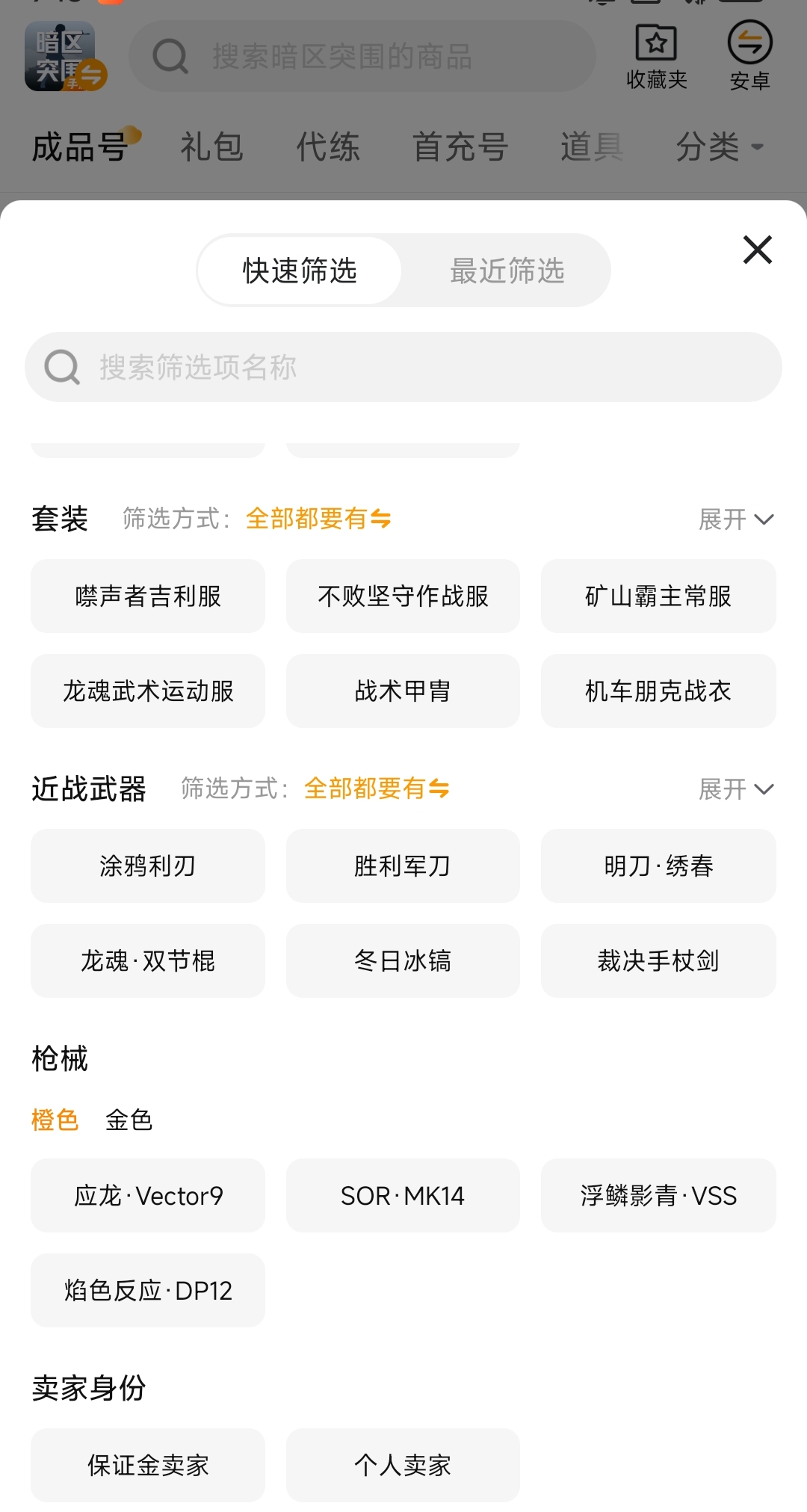Choose the 明刀·绣春 chip
The height and width of the screenshot is (1512, 807).
pos(658,866)
